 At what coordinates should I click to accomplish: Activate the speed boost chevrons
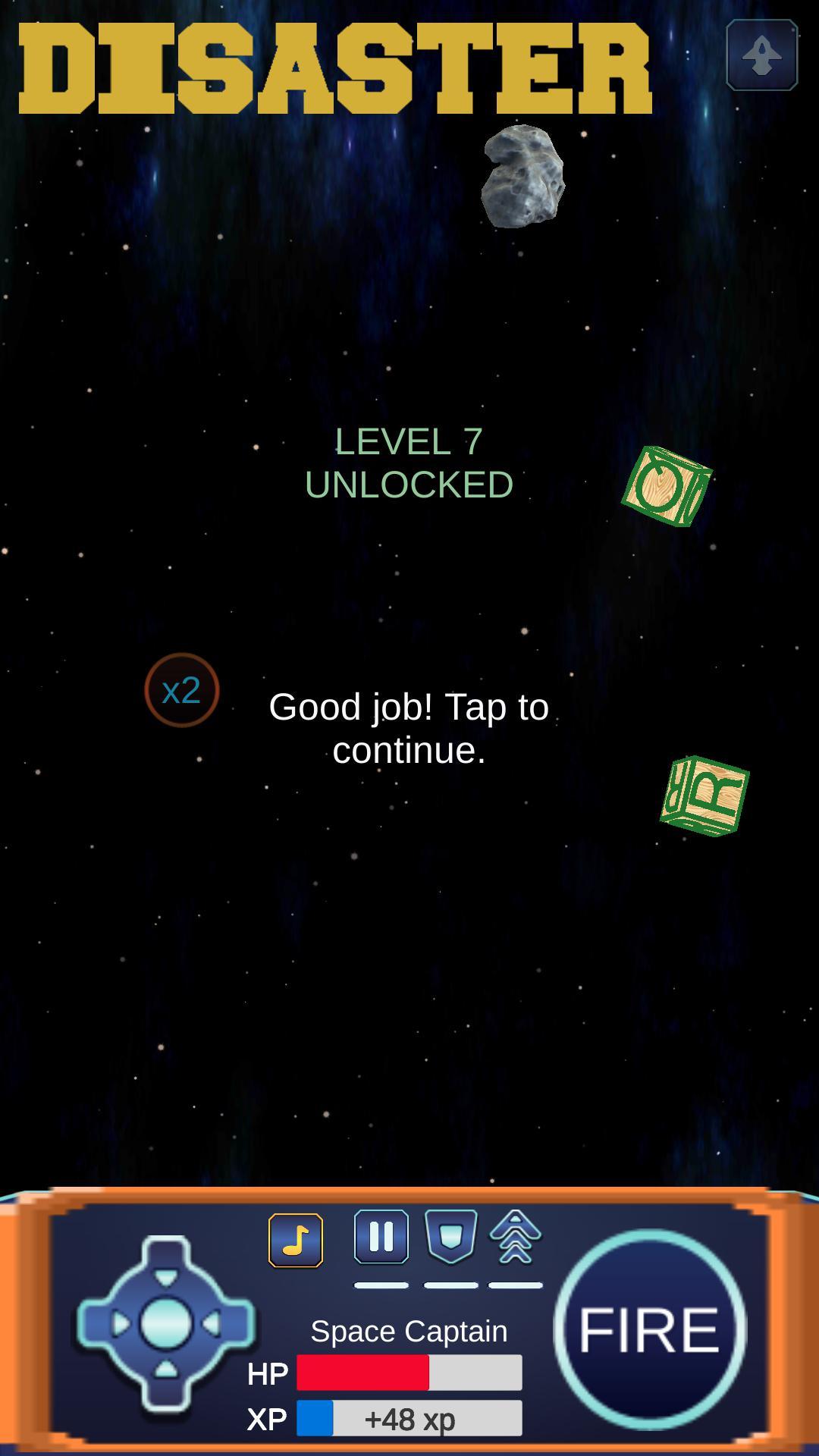(516, 1237)
